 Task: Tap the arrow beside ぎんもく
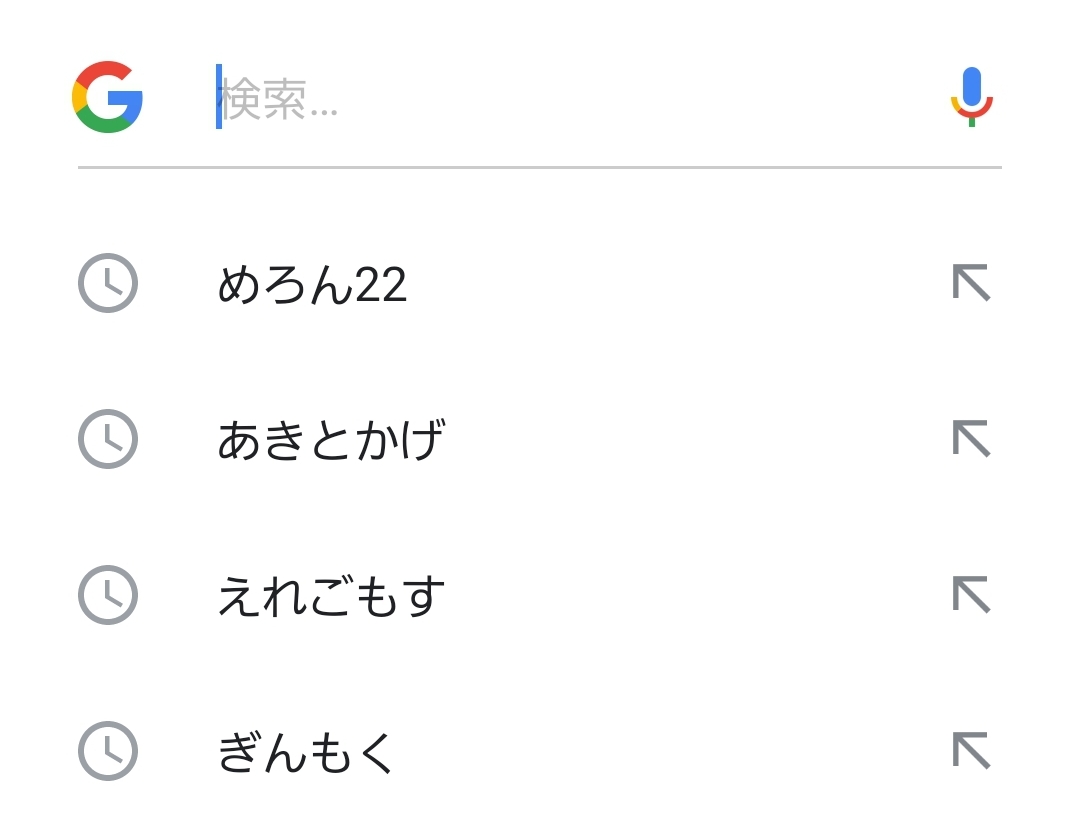(971, 752)
